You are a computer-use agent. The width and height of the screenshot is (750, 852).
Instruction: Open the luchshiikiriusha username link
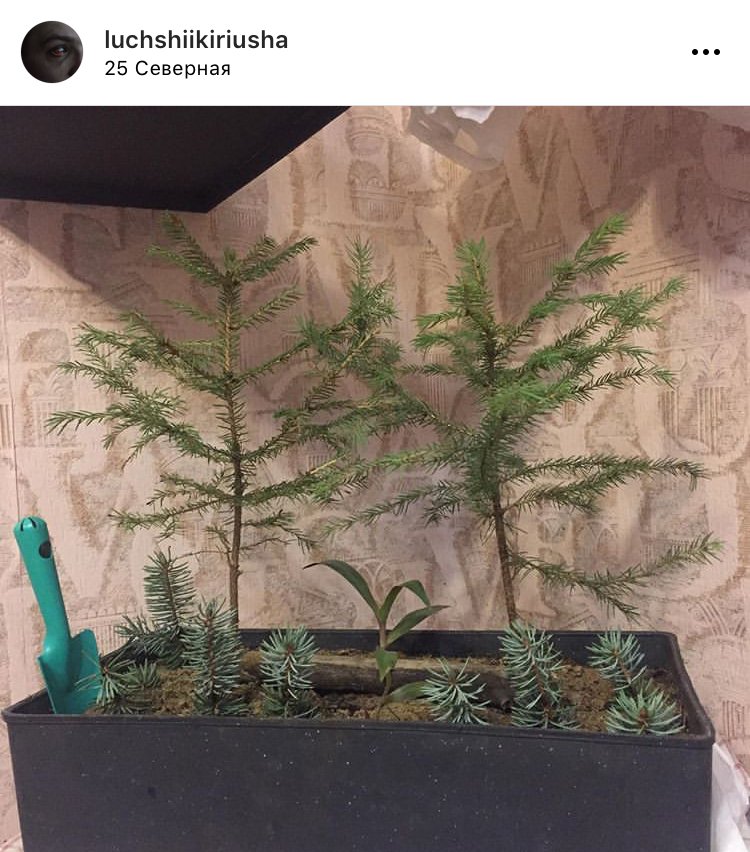pos(196,39)
